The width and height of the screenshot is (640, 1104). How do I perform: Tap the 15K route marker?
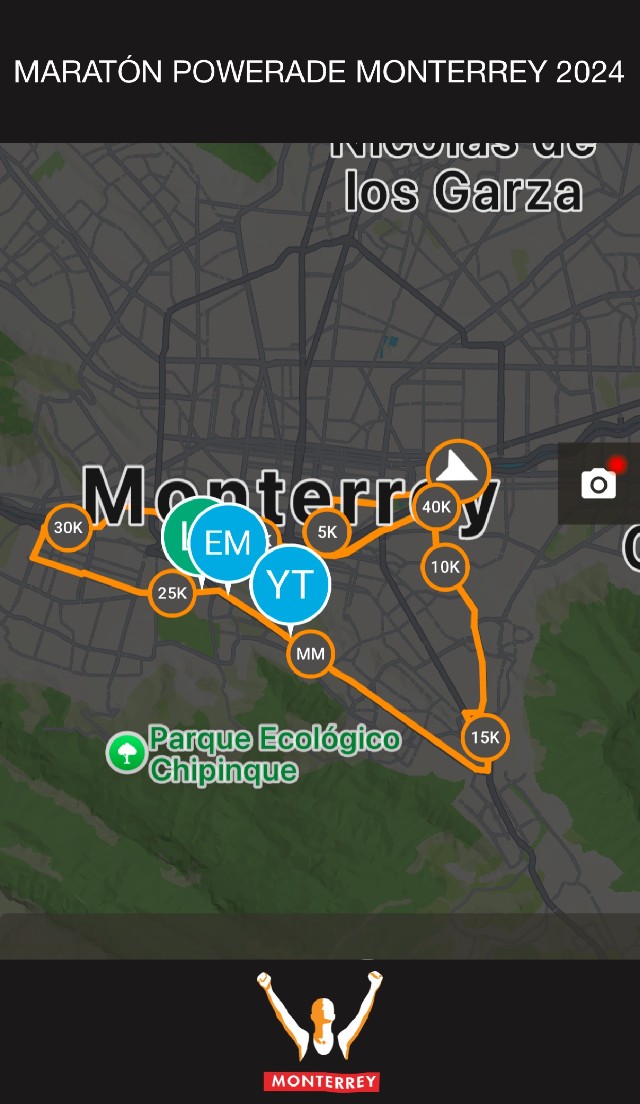(485, 737)
